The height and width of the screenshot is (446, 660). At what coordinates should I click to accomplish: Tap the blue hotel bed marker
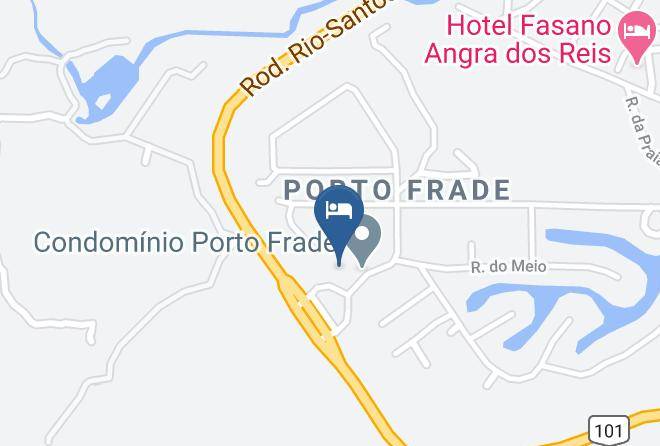[x=339, y=225]
